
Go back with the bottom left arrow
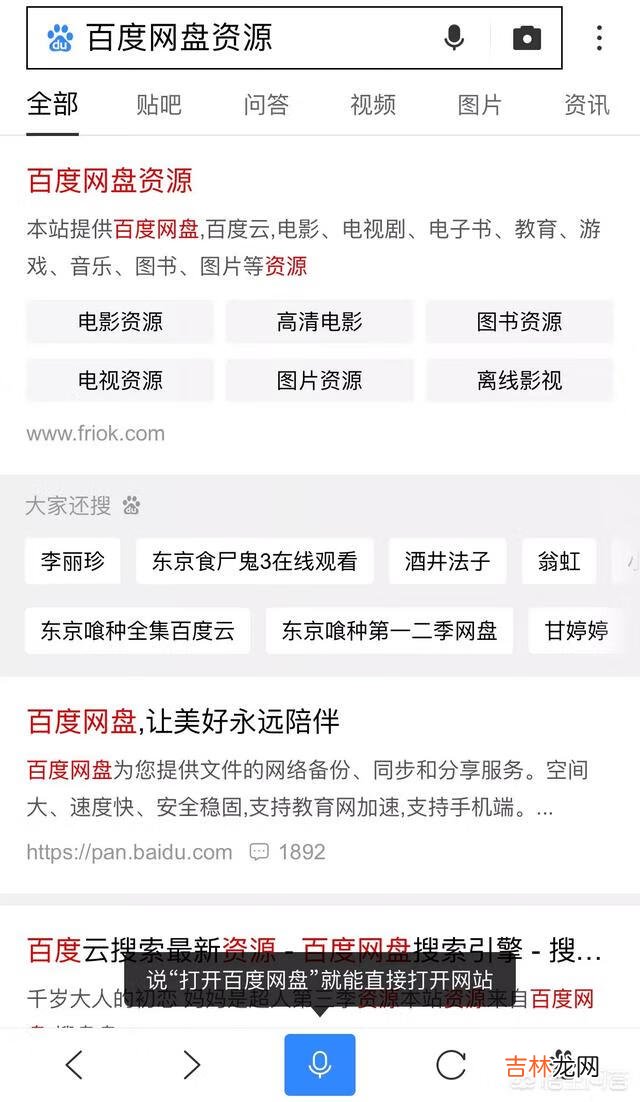[x=74, y=1065]
